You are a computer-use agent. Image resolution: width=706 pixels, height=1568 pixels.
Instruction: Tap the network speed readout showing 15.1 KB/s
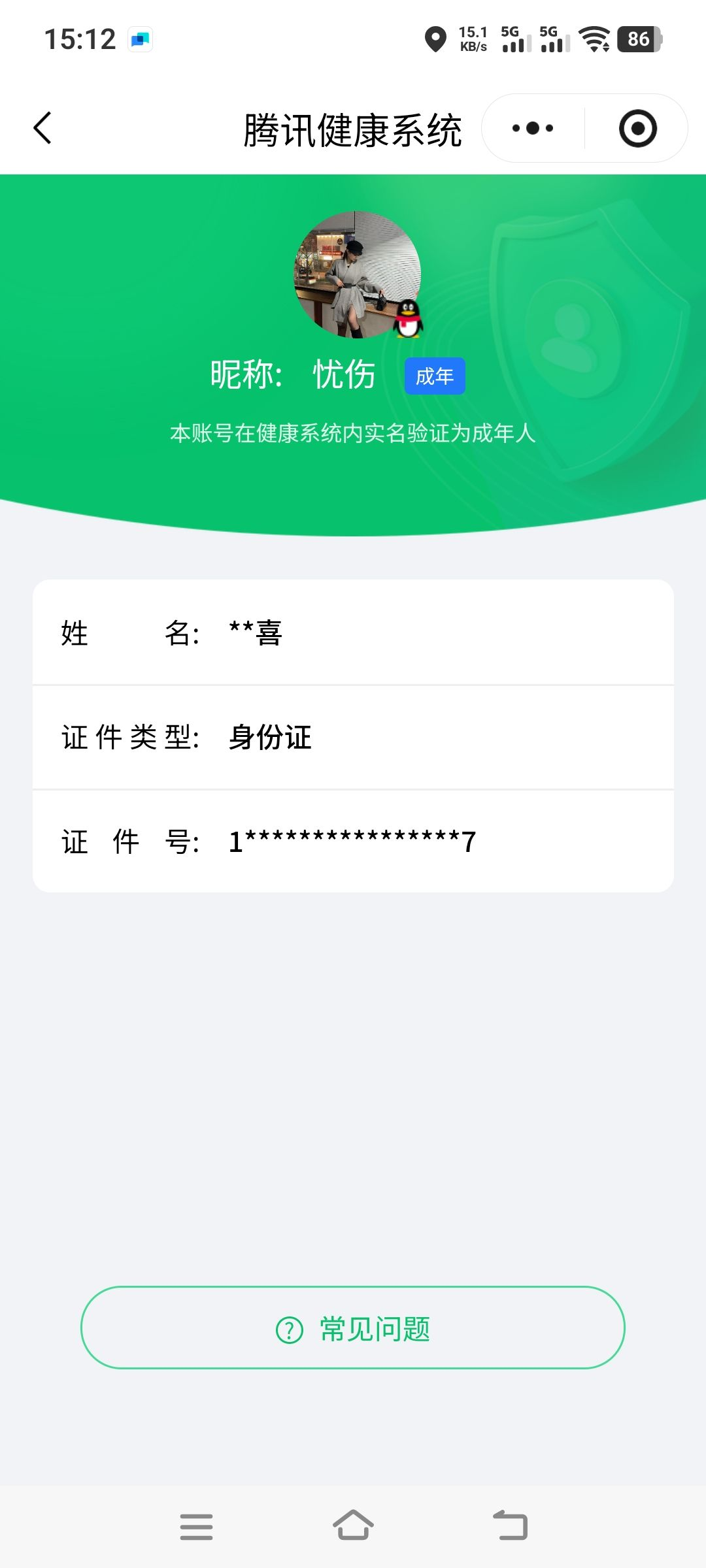472,41
